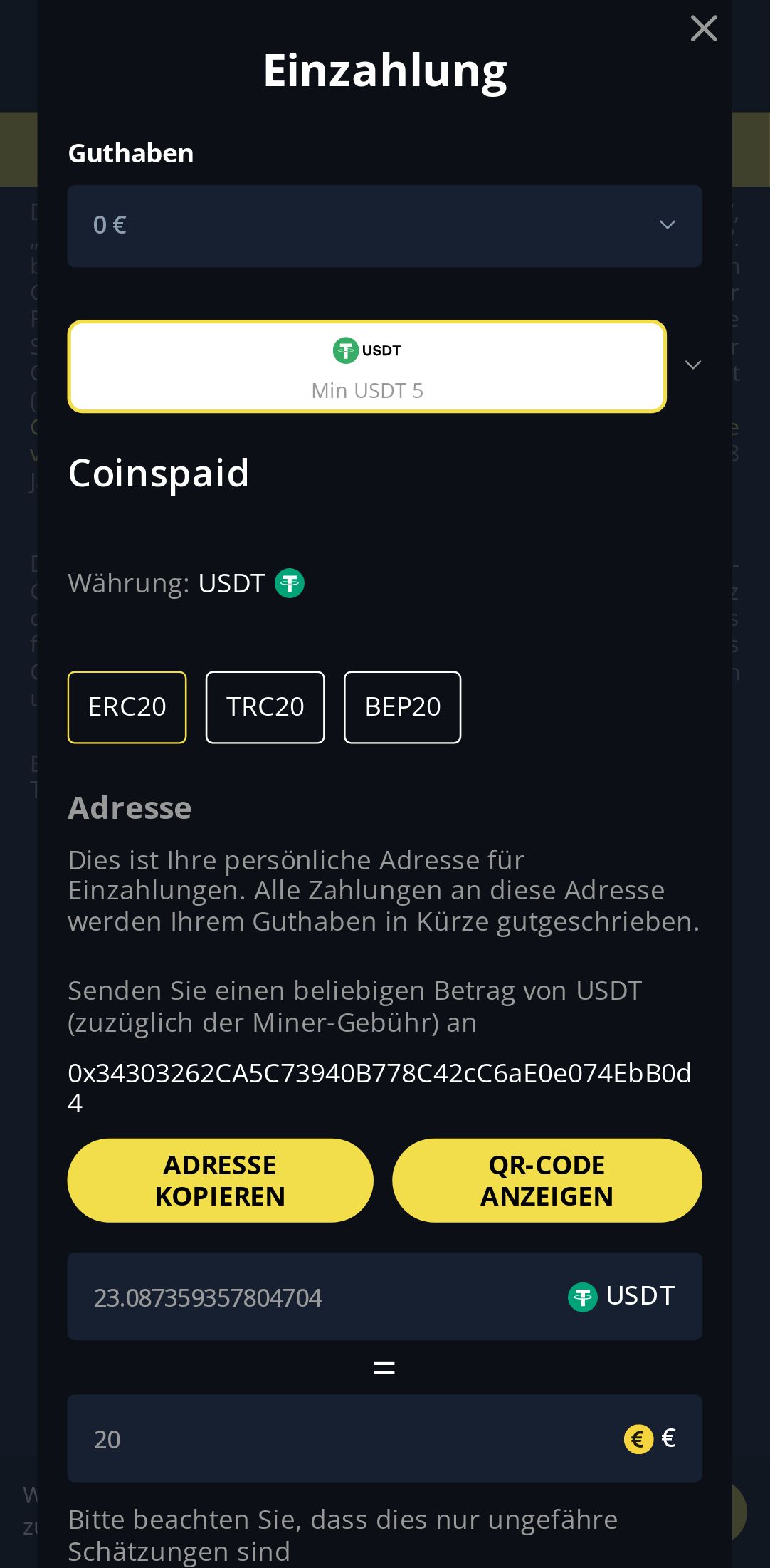This screenshot has width=770, height=1568.
Task: Close the Einzahlung dialog
Action: [703, 29]
